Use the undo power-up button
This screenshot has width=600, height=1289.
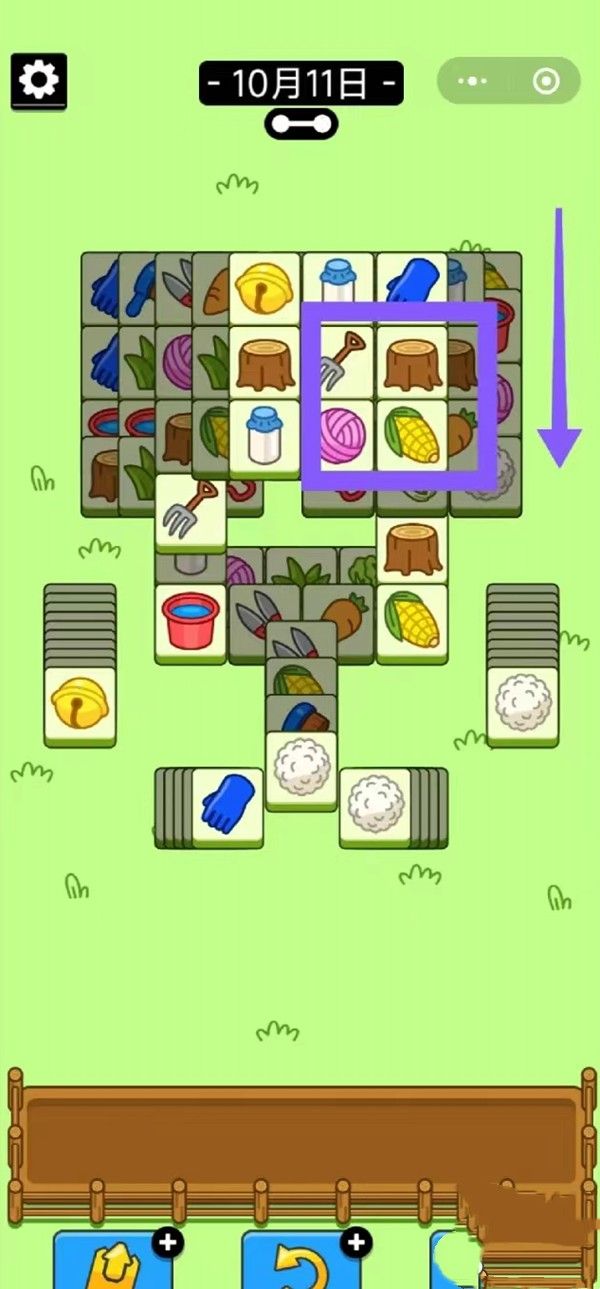pos(300,1262)
